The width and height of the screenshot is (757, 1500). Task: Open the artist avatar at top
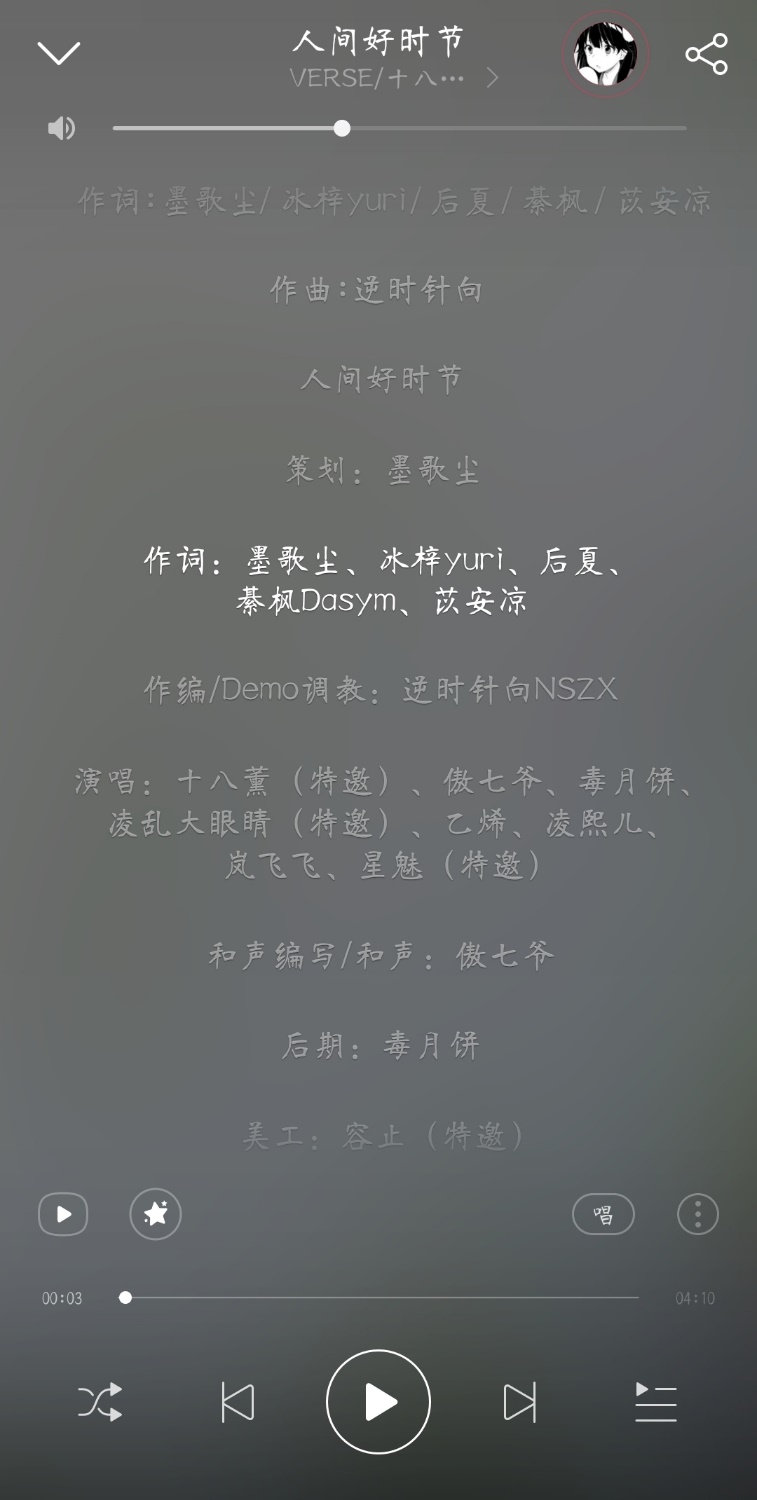point(605,54)
